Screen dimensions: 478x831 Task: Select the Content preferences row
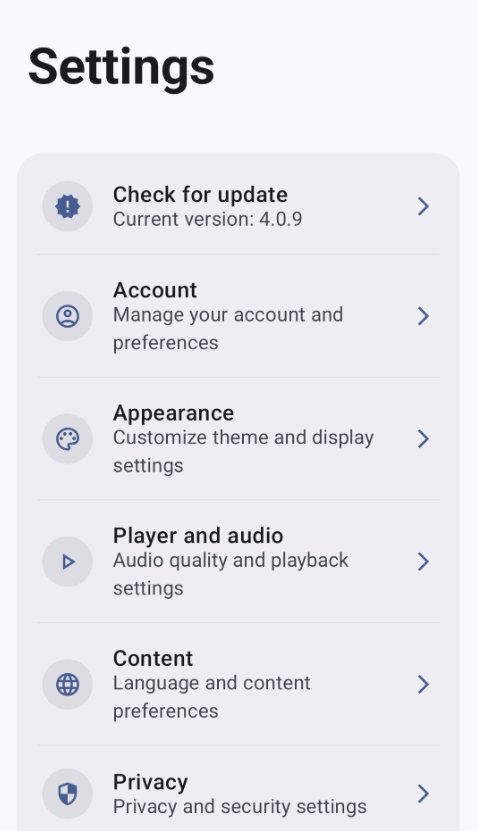(238, 684)
